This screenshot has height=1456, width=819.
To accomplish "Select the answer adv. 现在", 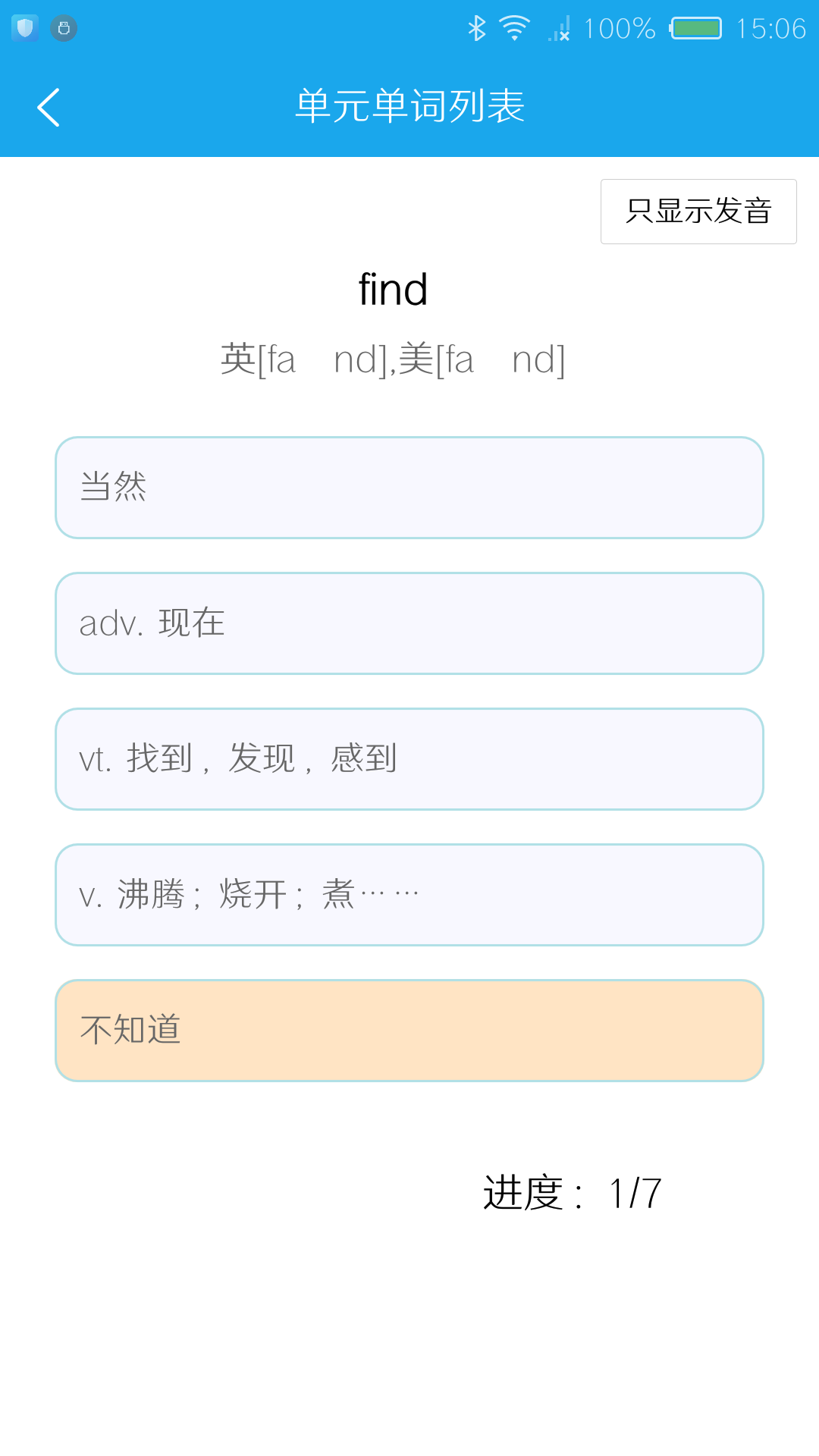I will click(x=409, y=623).
